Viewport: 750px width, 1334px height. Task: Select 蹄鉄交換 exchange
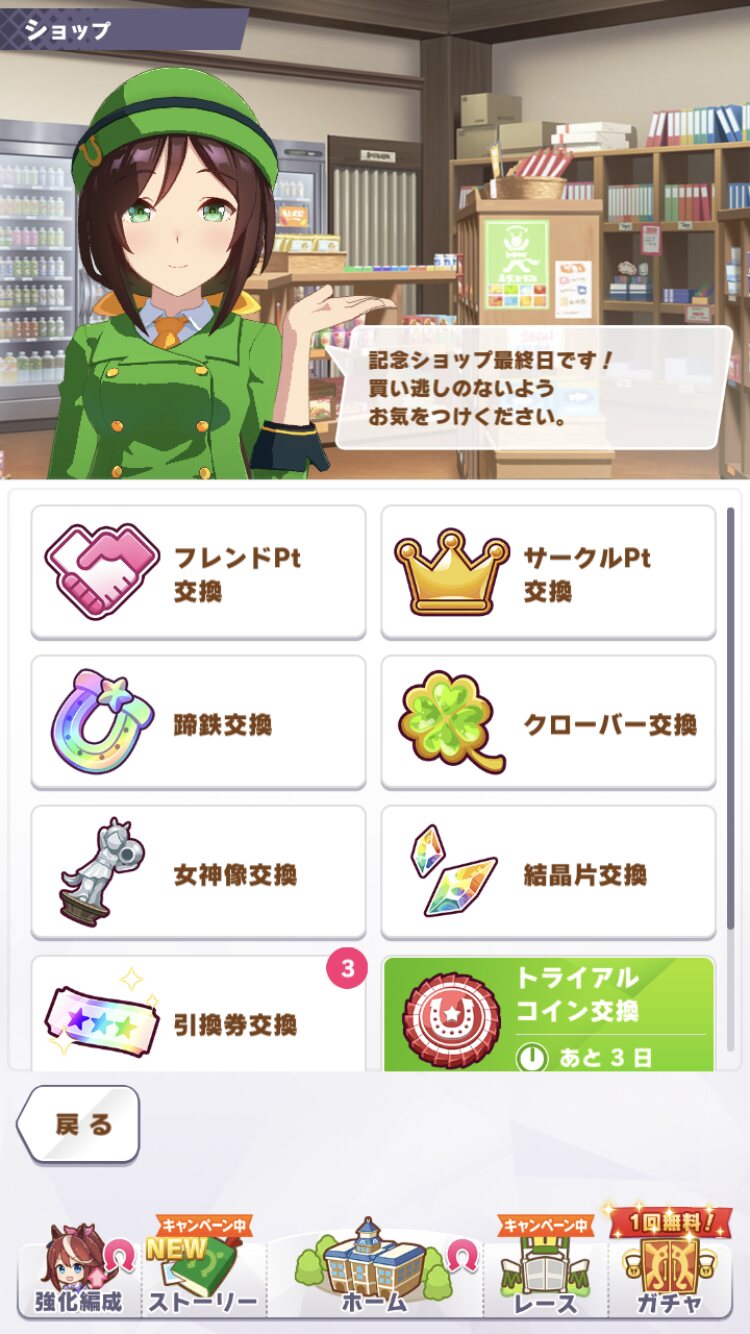tap(198, 723)
